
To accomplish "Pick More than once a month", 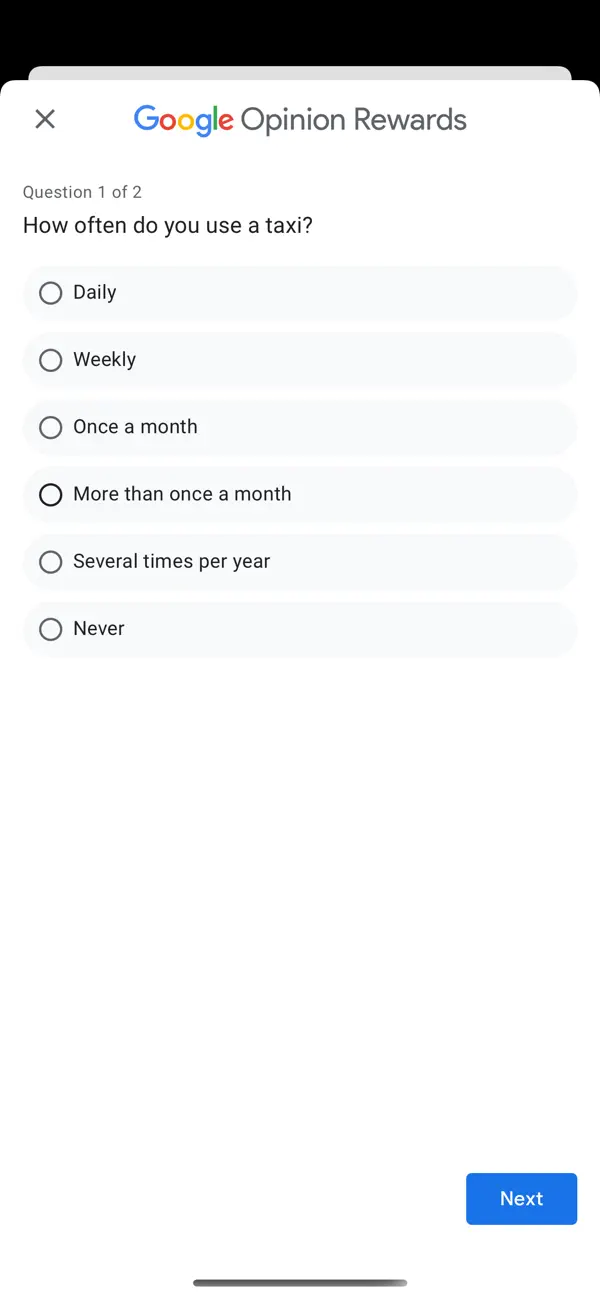I will (x=300, y=494).
